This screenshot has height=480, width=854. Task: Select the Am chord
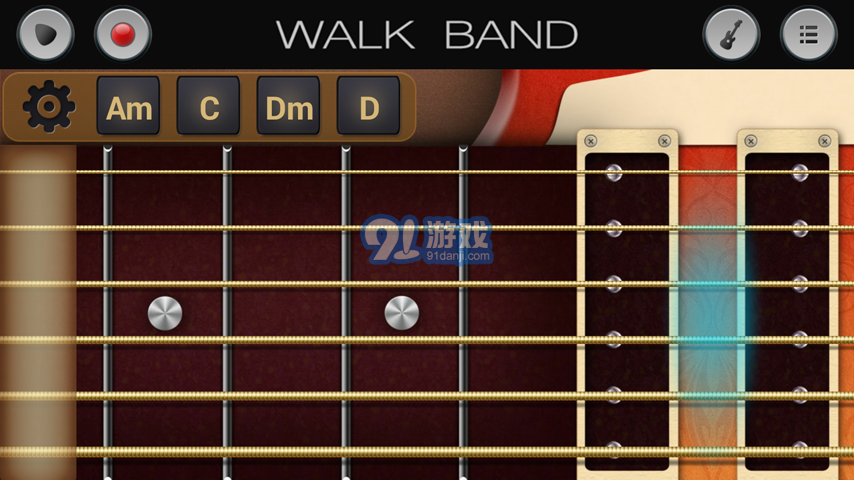click(x=128, y=106)
